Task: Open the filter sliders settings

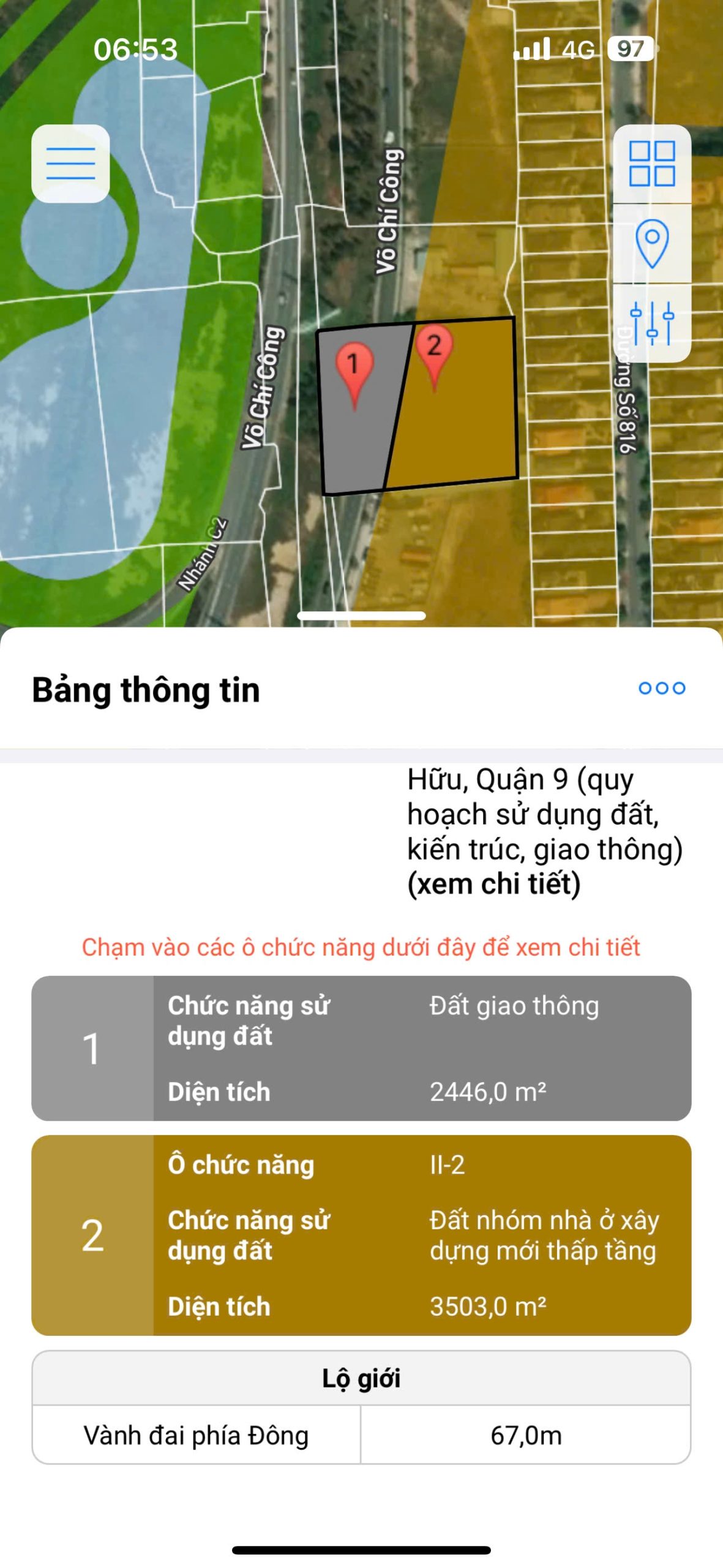Action: coord(652,323)
